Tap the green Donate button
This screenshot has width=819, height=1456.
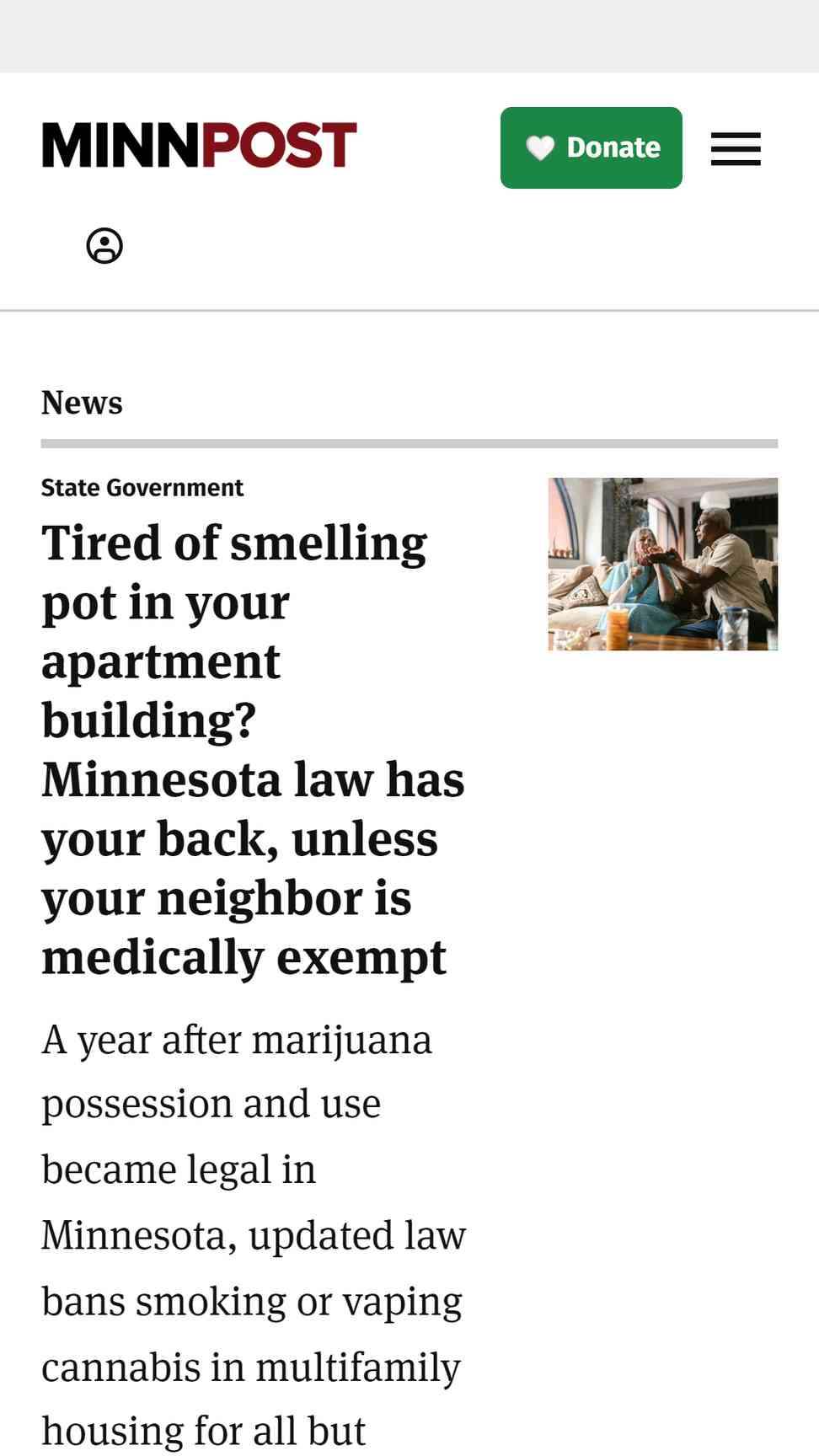click(x=591, y=147)
